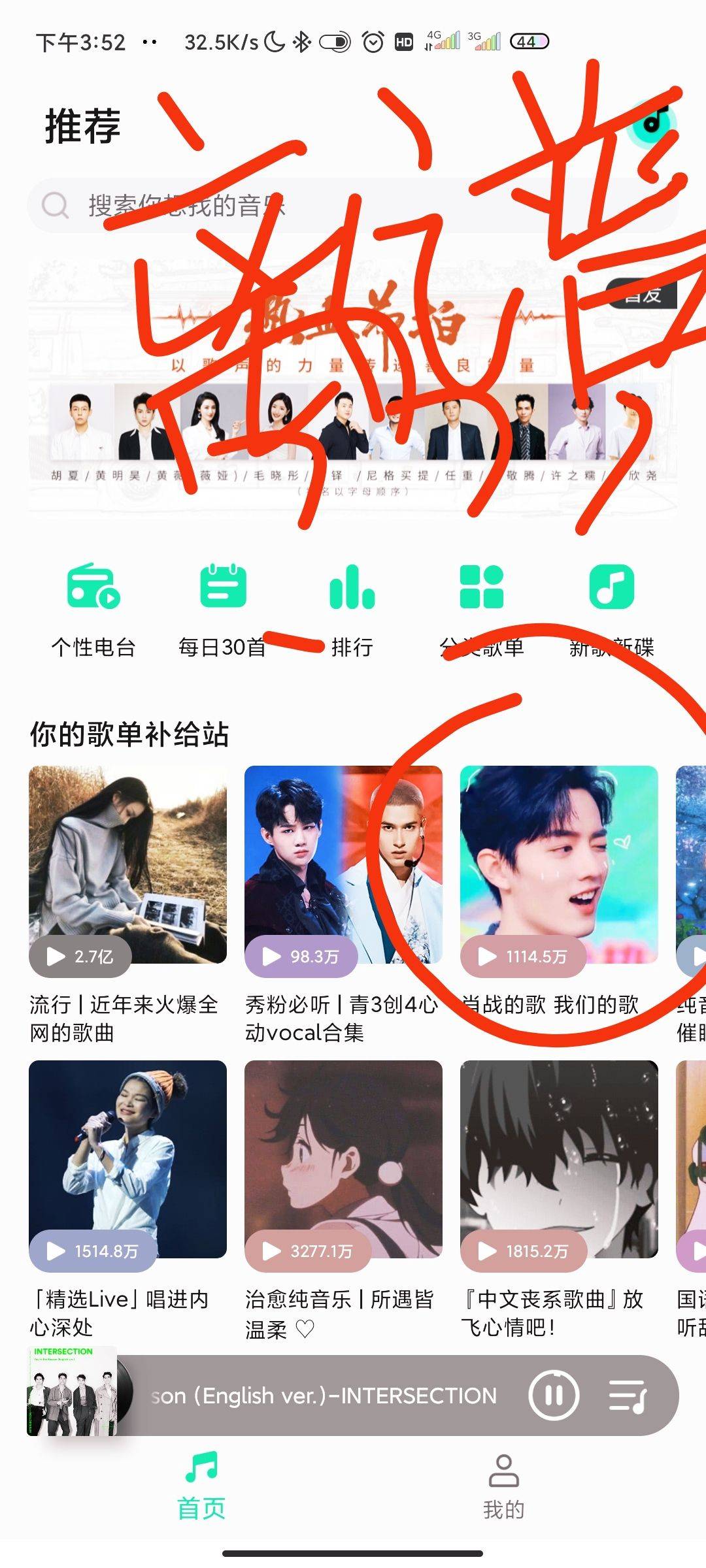Tap the 搜索你想找的音乐 search box
The image size is (706, 1568).
[353, 206]
